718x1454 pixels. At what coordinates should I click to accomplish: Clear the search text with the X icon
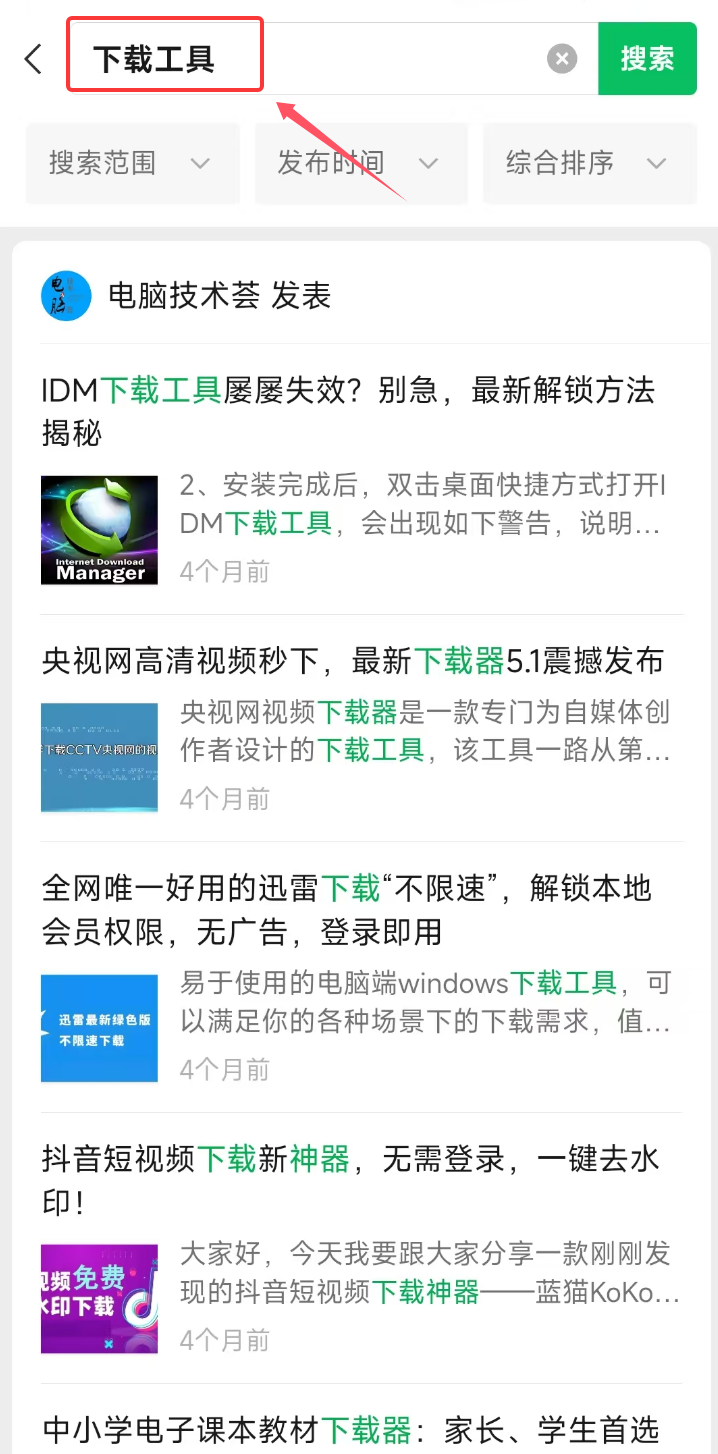tap(562, 59)
